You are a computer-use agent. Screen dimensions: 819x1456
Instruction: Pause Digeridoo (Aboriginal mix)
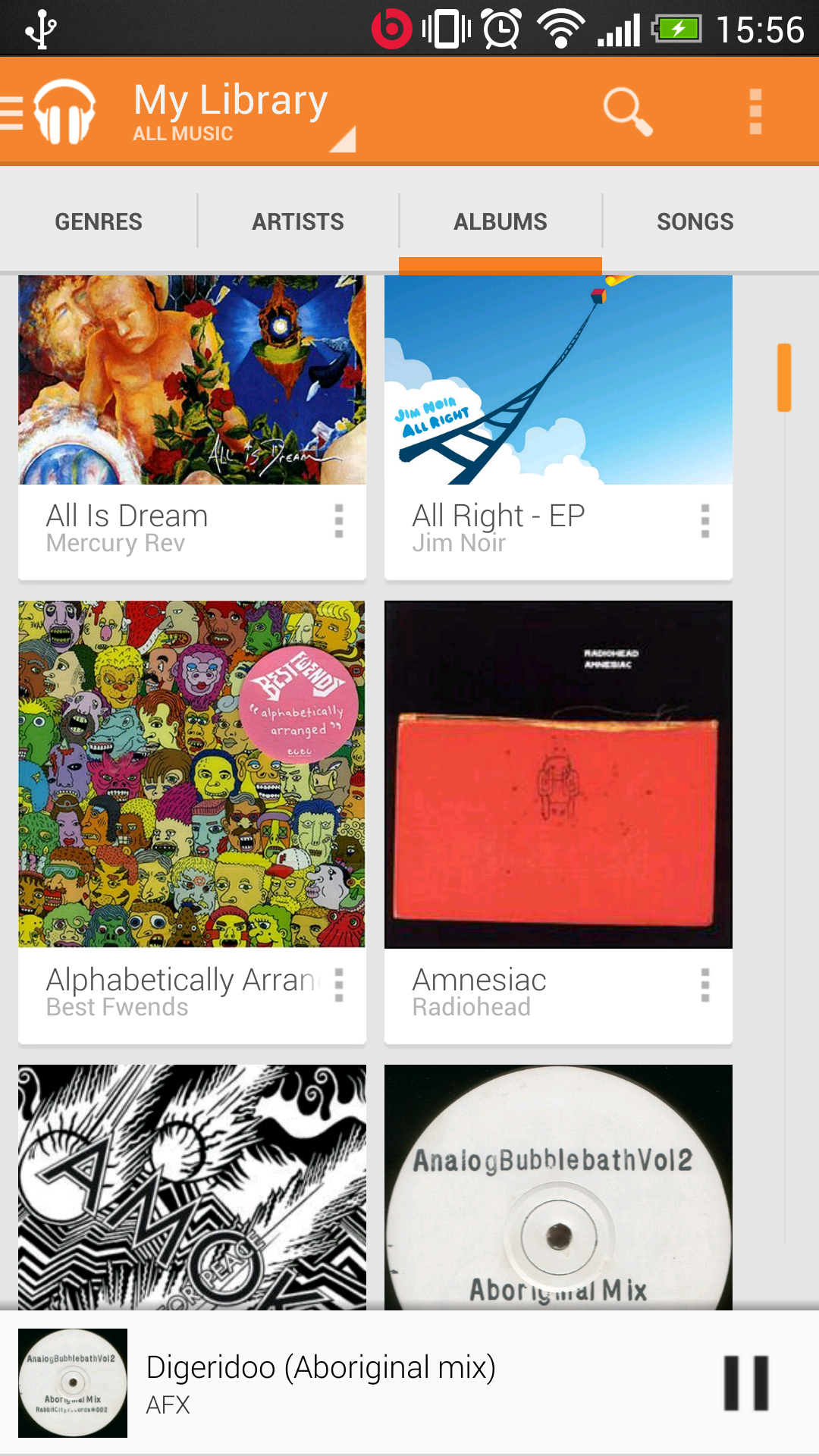click(x=746, y=1383)
